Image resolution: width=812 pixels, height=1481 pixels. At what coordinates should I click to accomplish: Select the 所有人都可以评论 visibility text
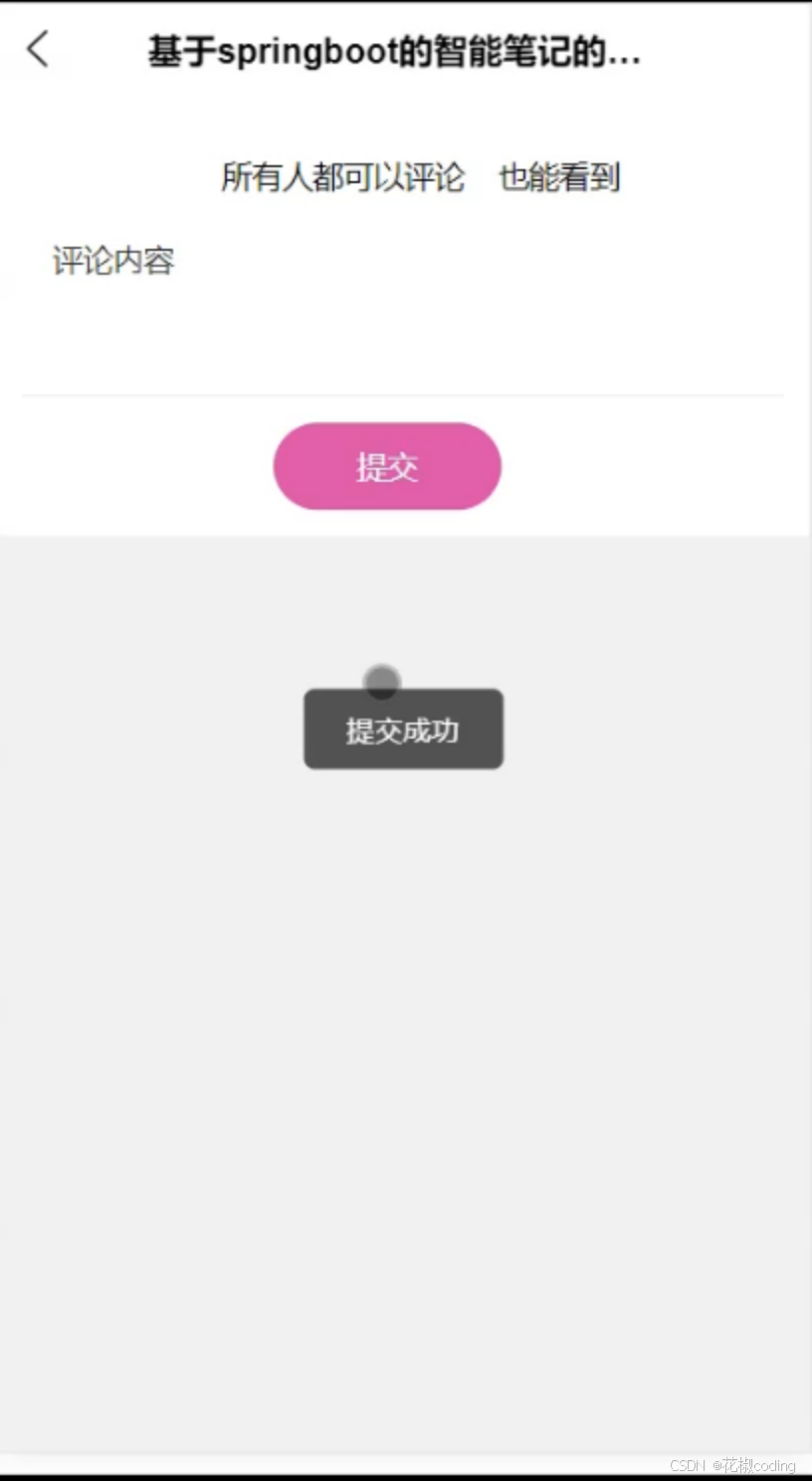[x=343, y=177]
